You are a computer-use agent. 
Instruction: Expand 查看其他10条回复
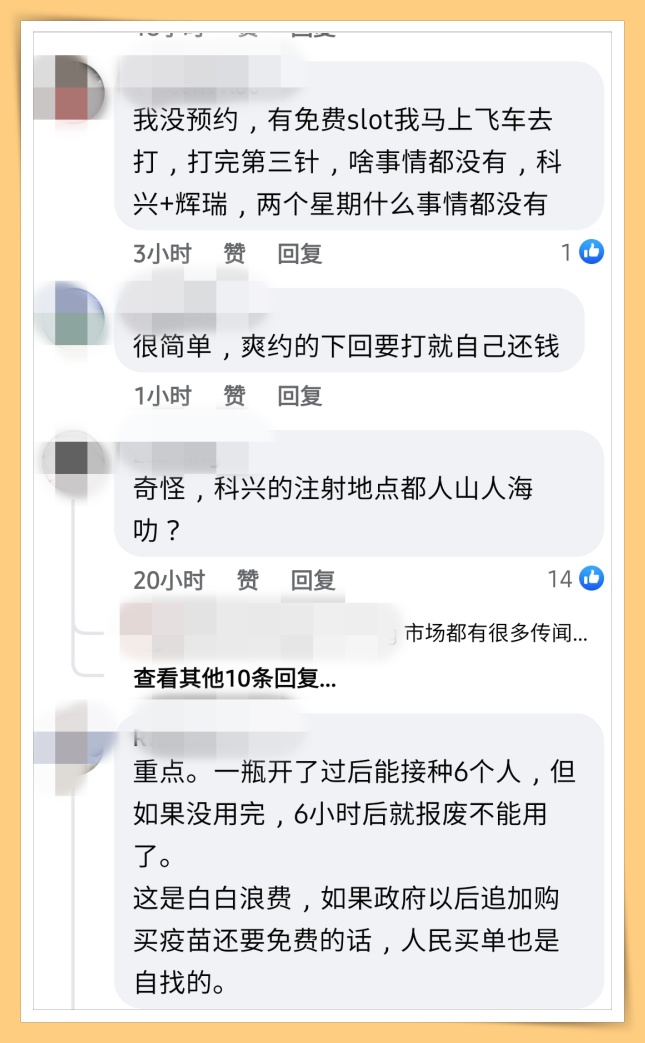[235, 678]
